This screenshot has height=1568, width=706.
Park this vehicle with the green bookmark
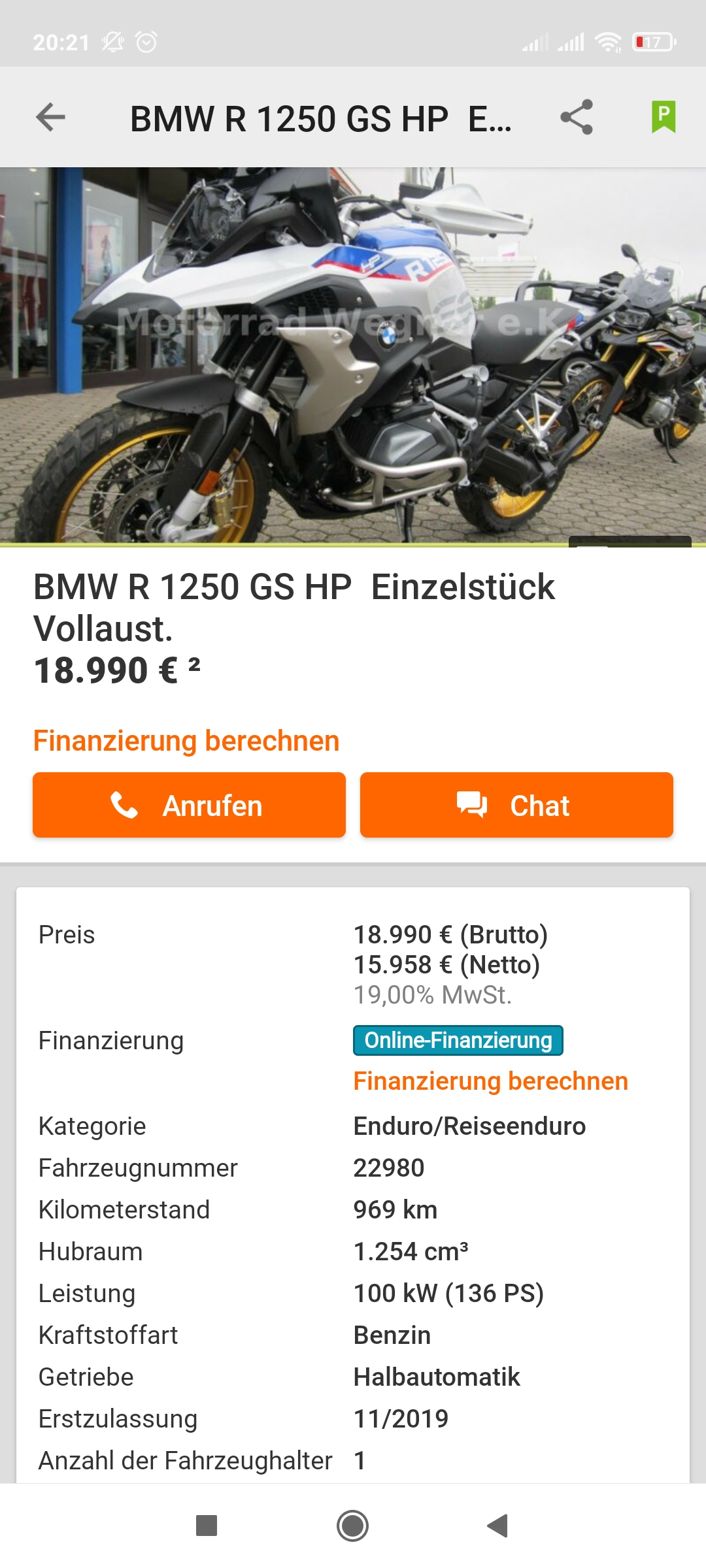[x=663, y=118]
